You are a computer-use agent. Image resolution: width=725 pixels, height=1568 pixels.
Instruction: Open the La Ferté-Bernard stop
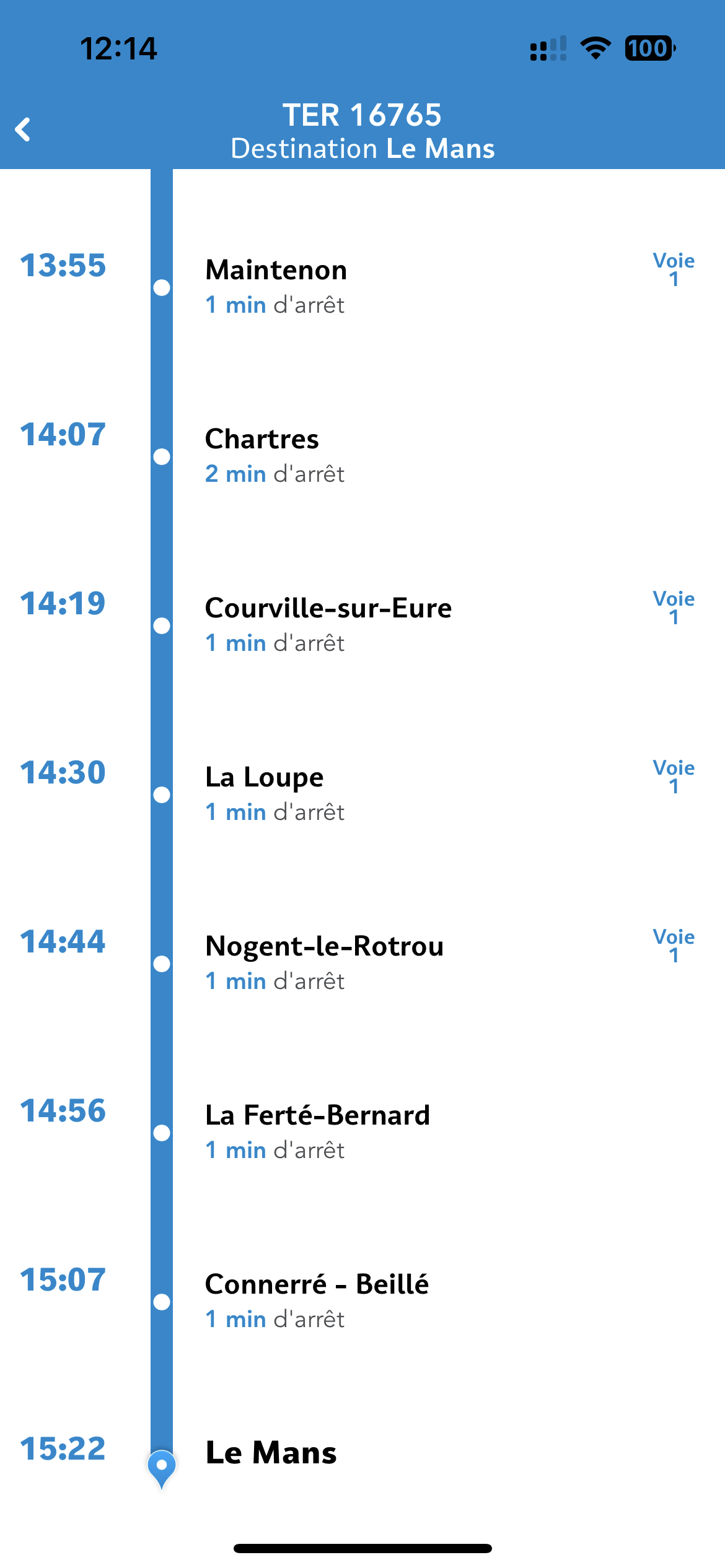(x=362, y=1133)
